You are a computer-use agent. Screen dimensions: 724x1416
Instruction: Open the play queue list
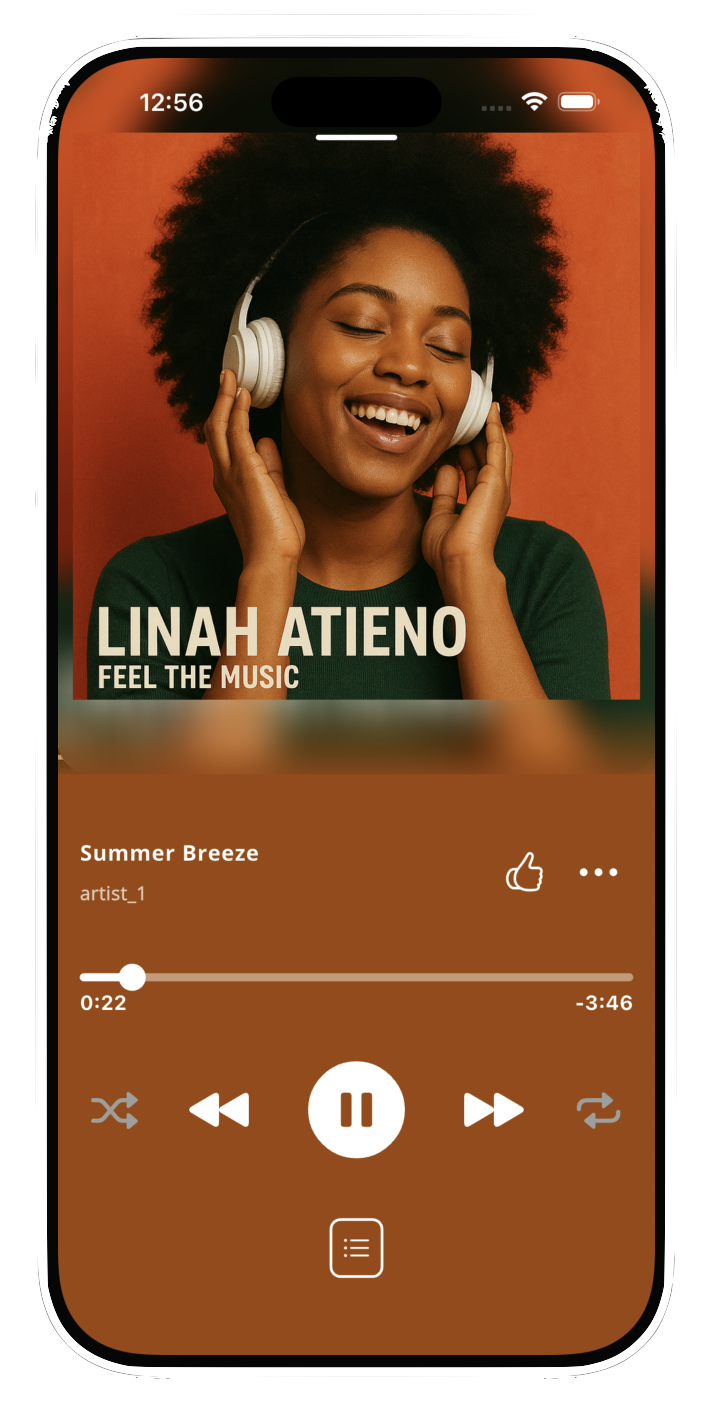coord(356,1247)
